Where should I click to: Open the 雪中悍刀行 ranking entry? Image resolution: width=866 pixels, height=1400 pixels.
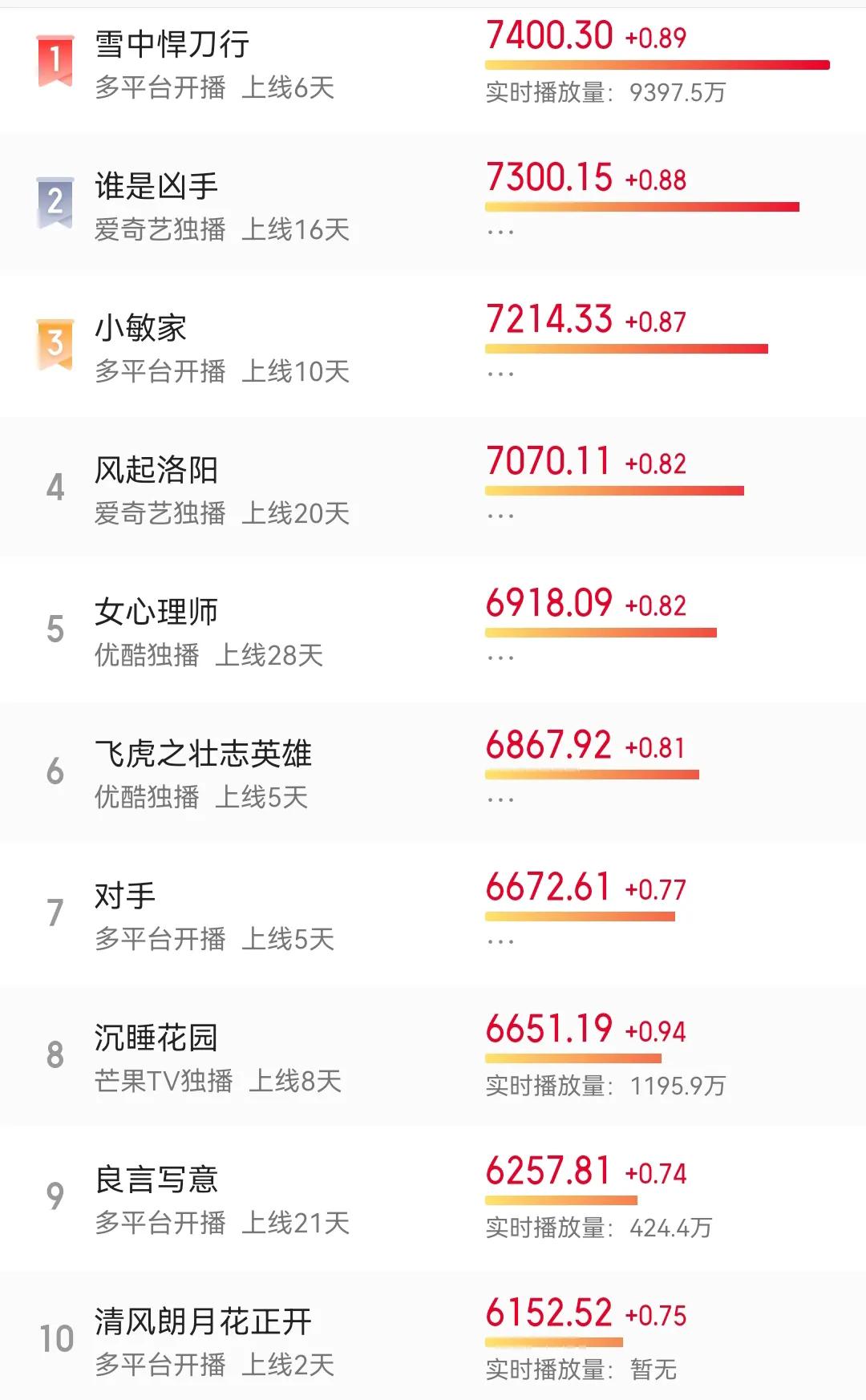[172, 45]
